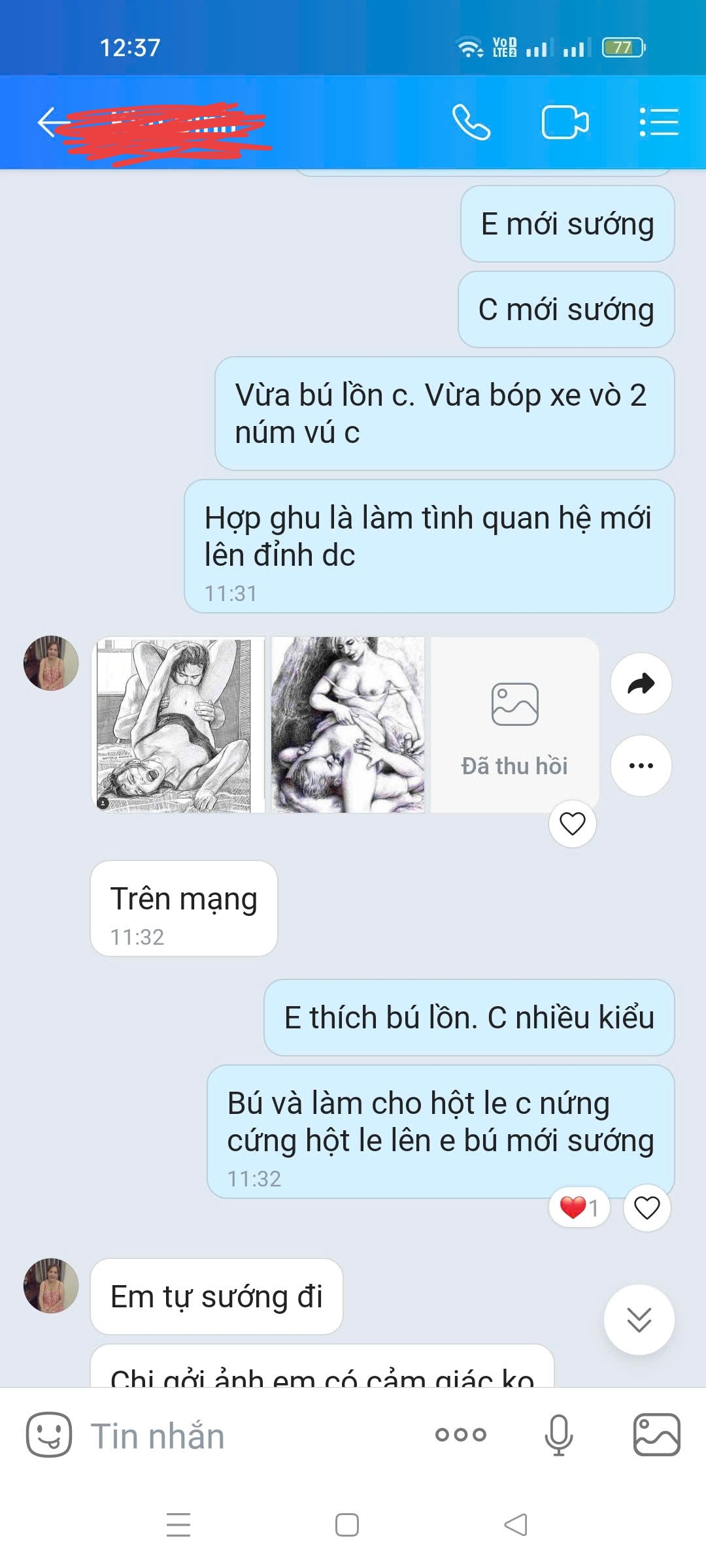Open more attachment options
This screenshot has width=706, height=1568.
[461, 1435]
